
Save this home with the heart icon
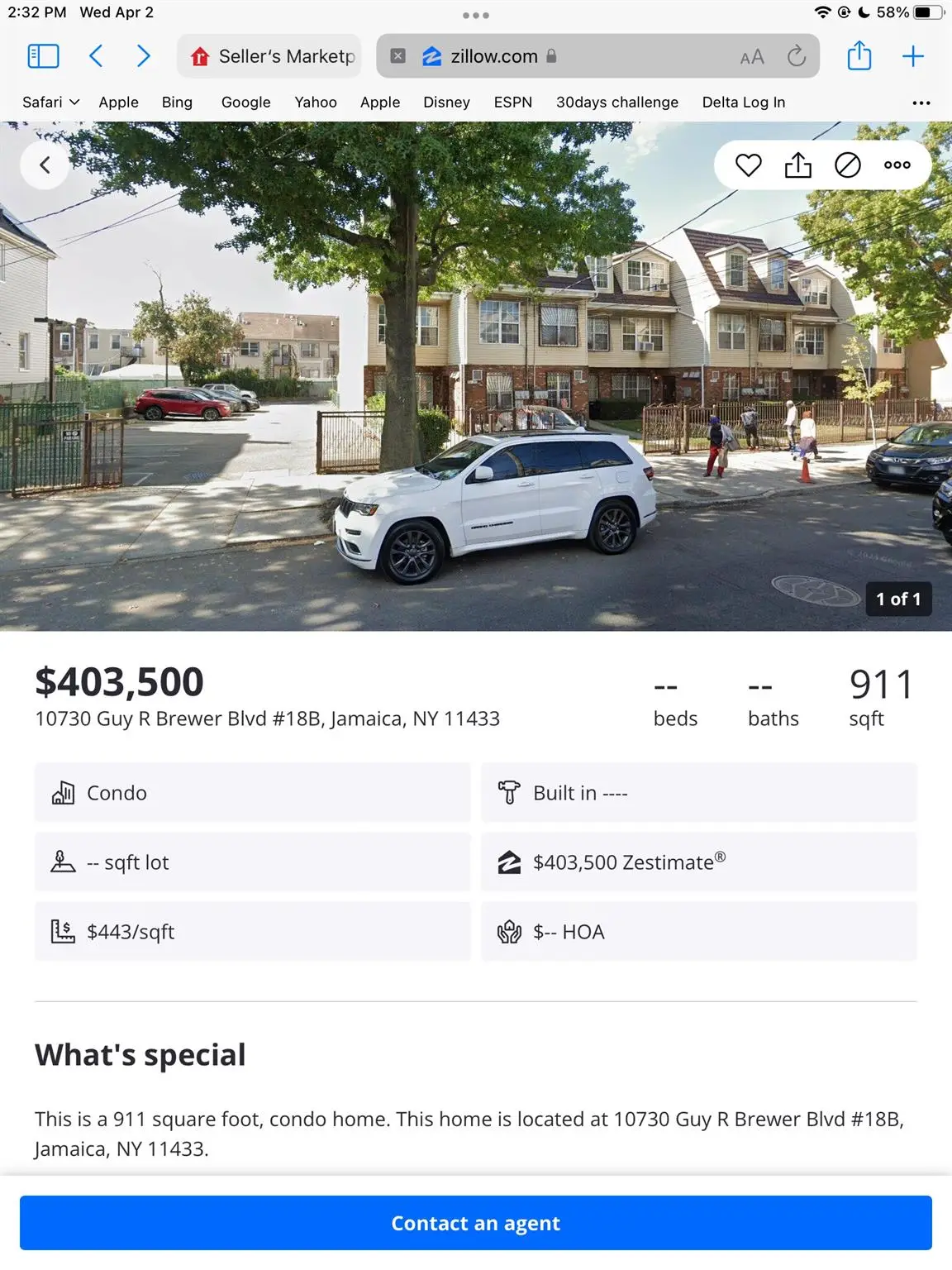pos(748,165)
